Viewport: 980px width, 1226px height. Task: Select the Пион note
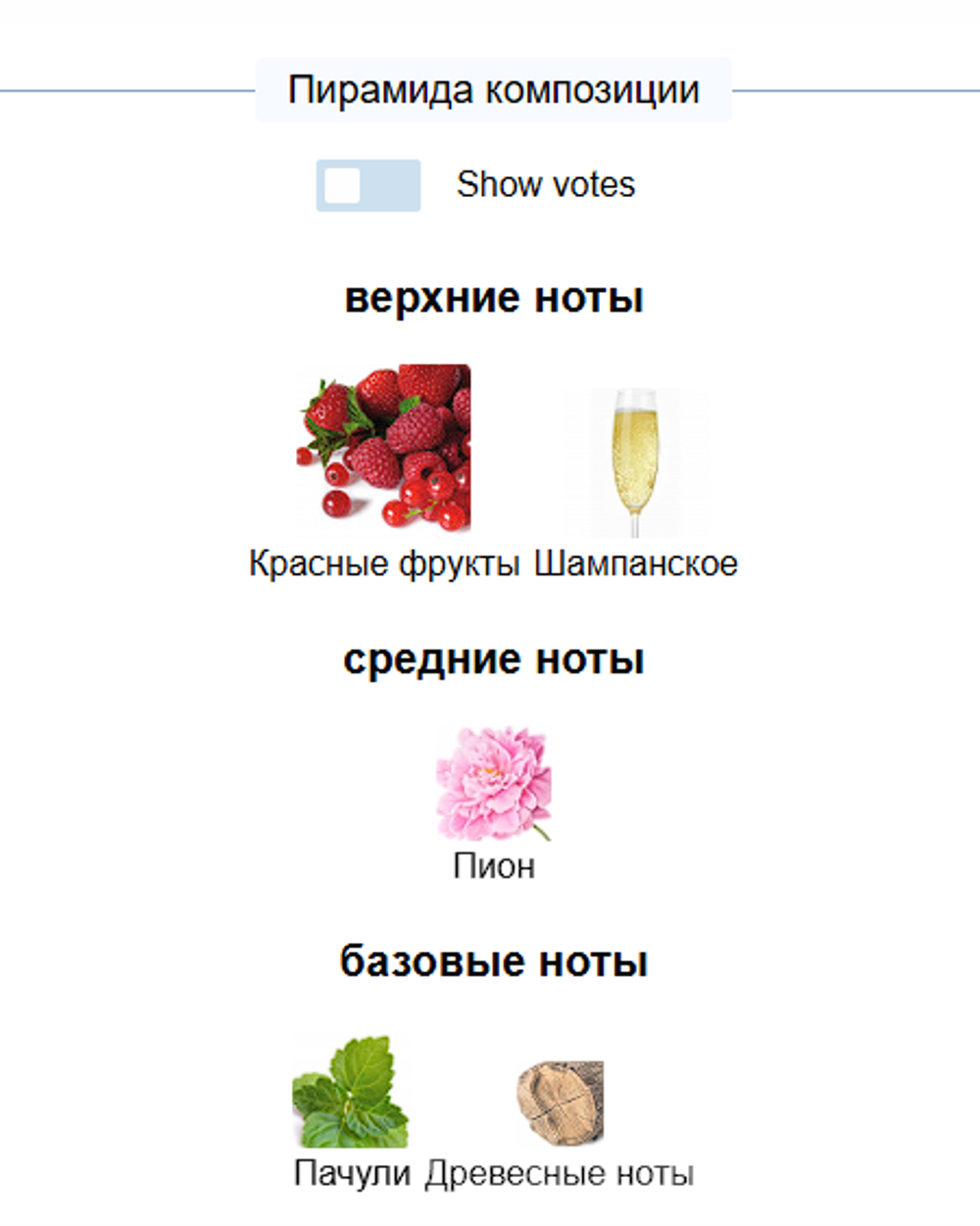[x=494, y=804]
